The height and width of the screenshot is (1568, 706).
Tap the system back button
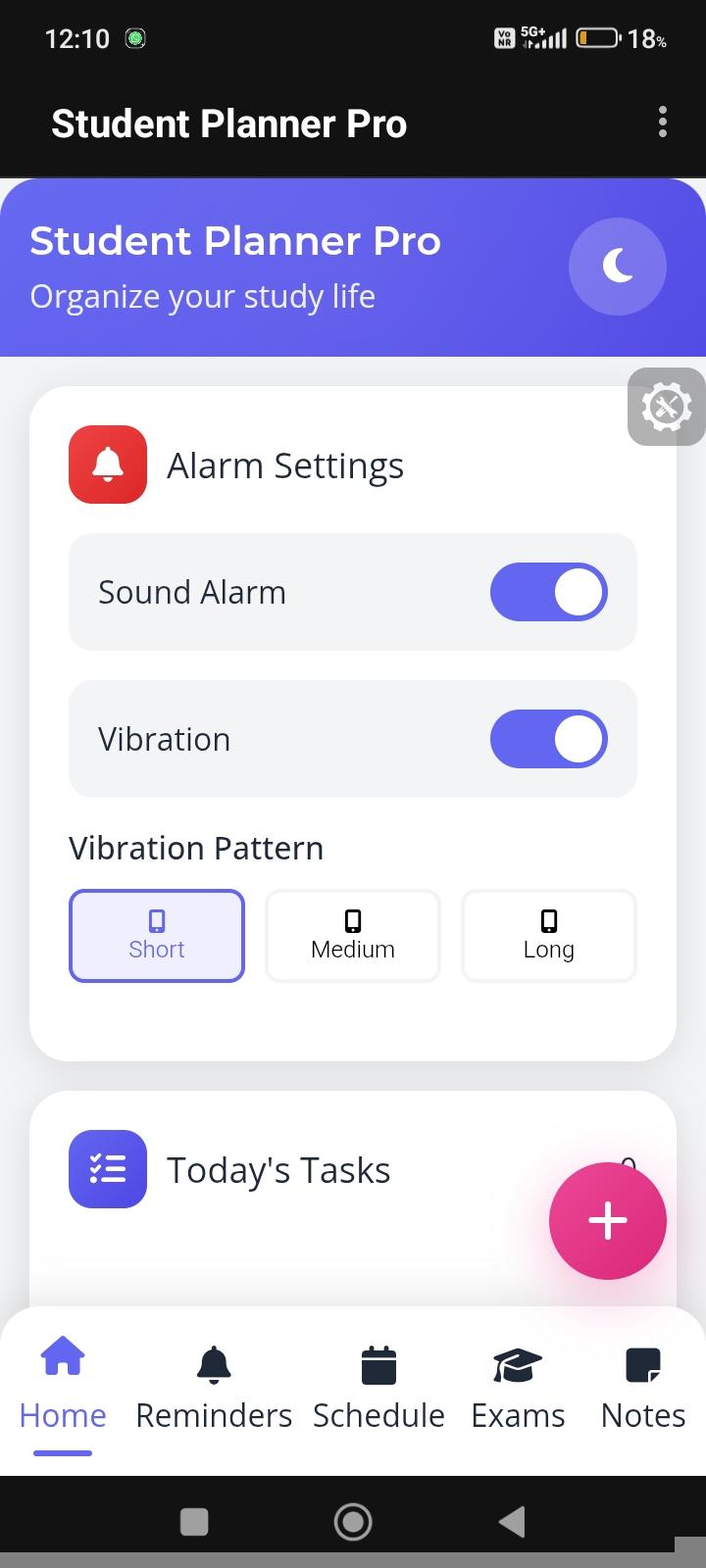[512, 1521]
